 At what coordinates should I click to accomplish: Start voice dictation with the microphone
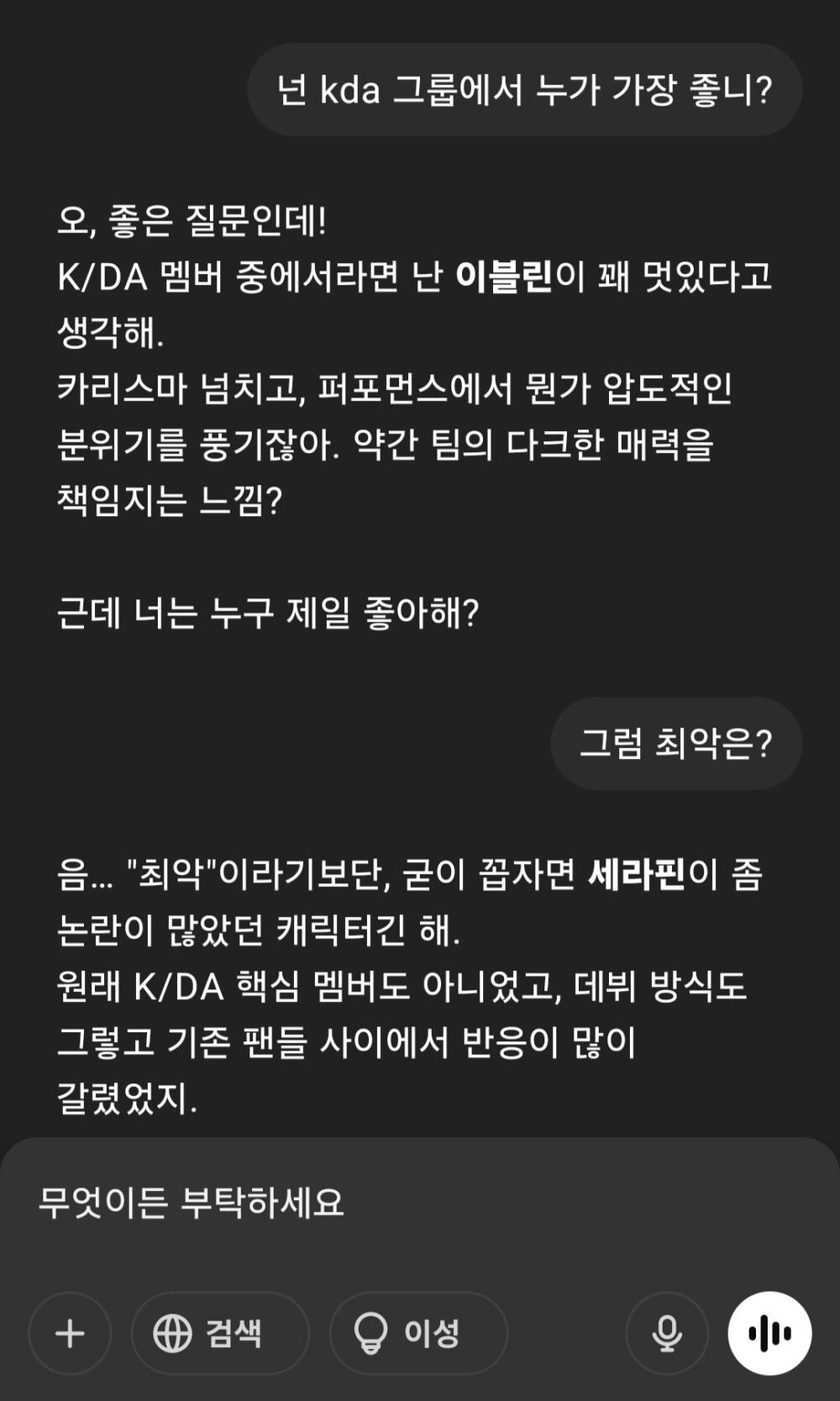[667, 1333]
